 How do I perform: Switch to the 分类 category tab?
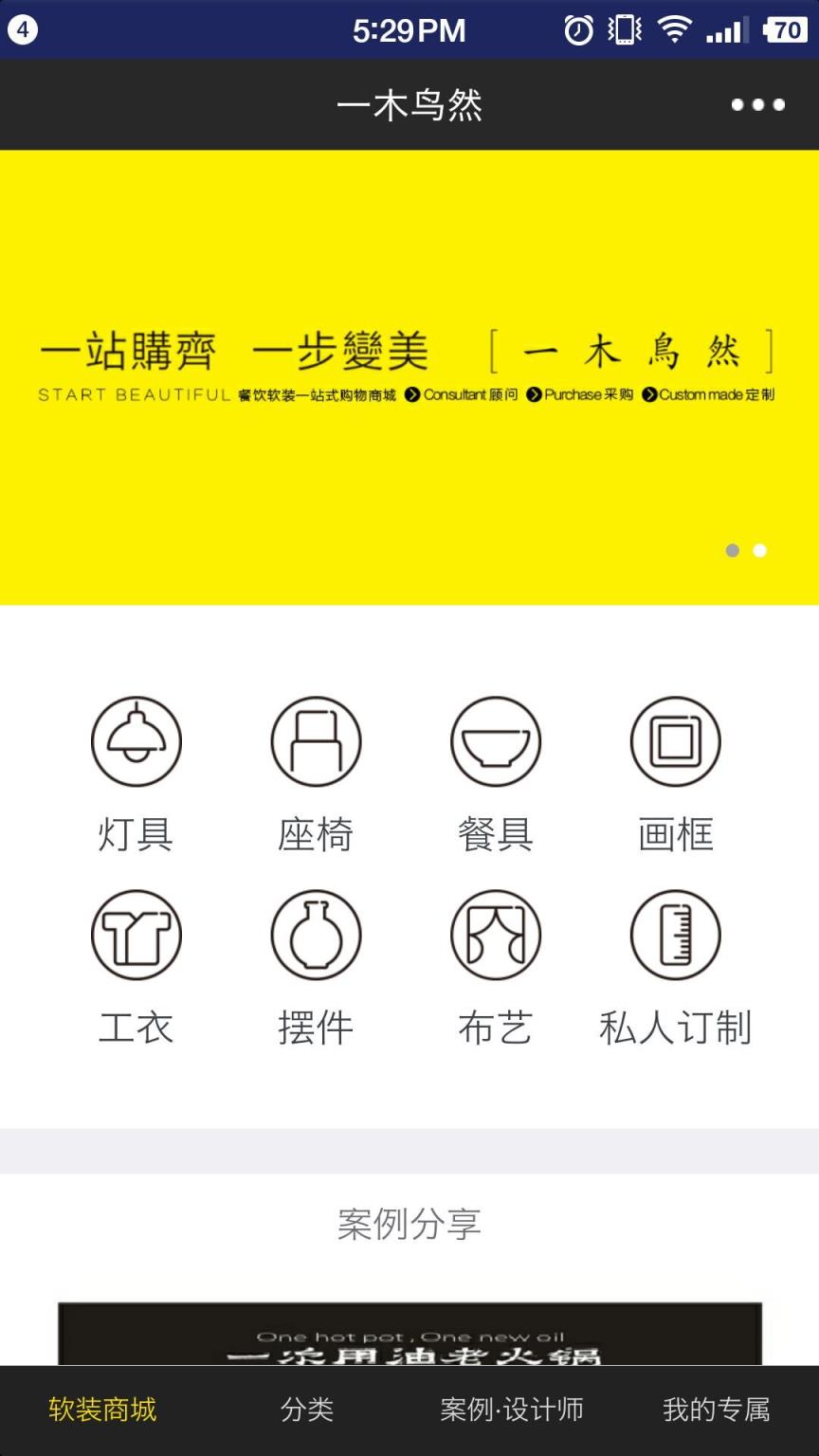pos(307,1410)
